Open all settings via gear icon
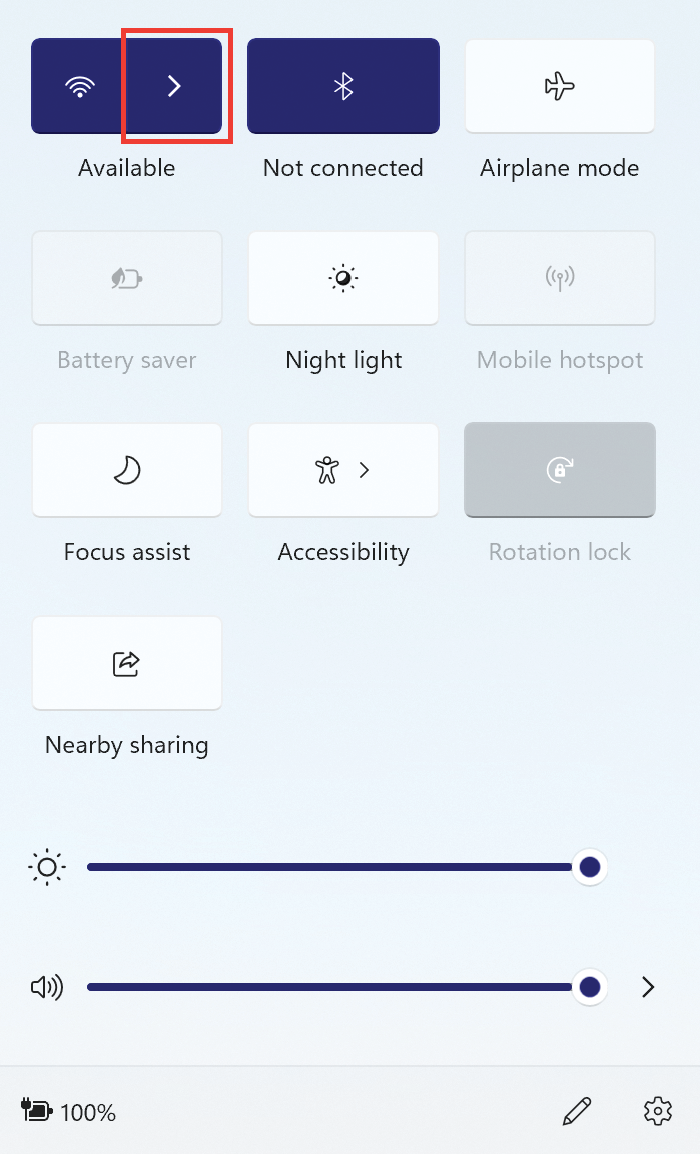This screenshot has width=700, height=1154. (x=657, y=1110)
